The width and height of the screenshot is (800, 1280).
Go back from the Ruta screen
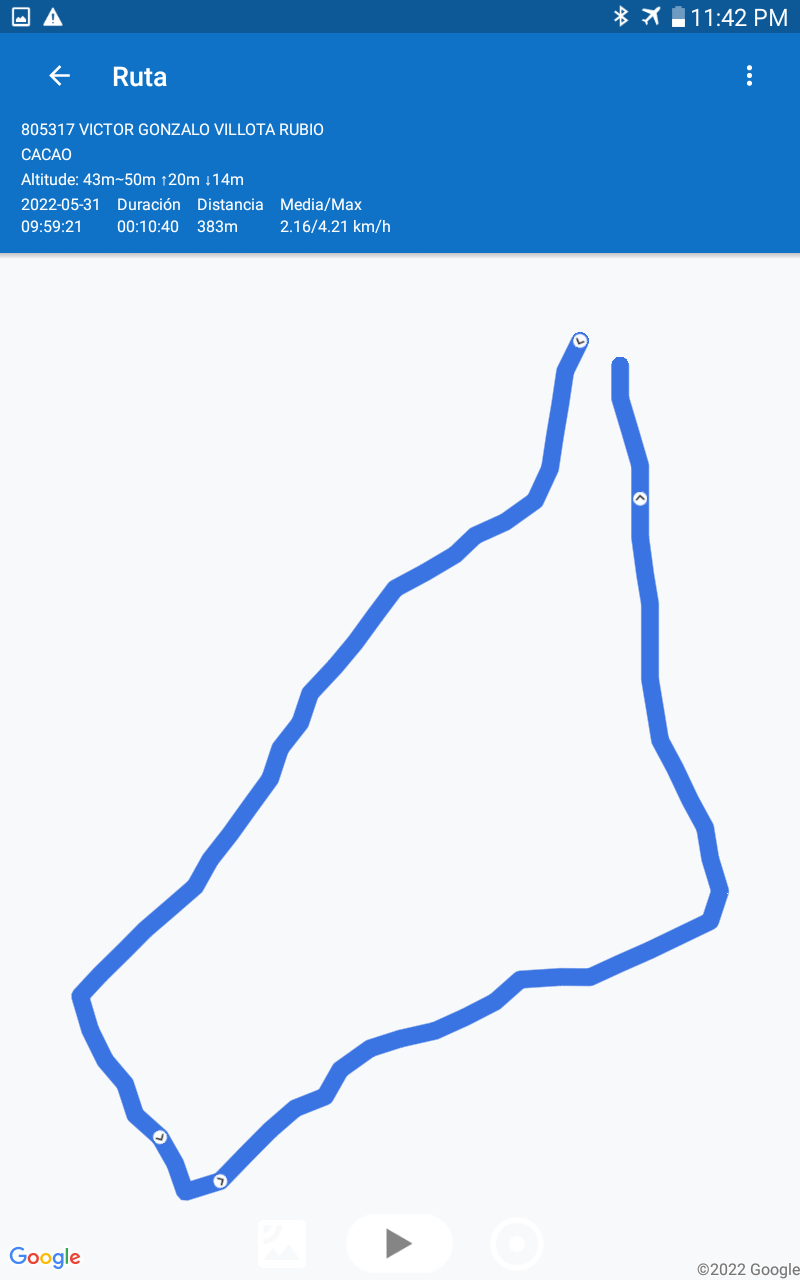pyautogui.click(x=59, y=76)
